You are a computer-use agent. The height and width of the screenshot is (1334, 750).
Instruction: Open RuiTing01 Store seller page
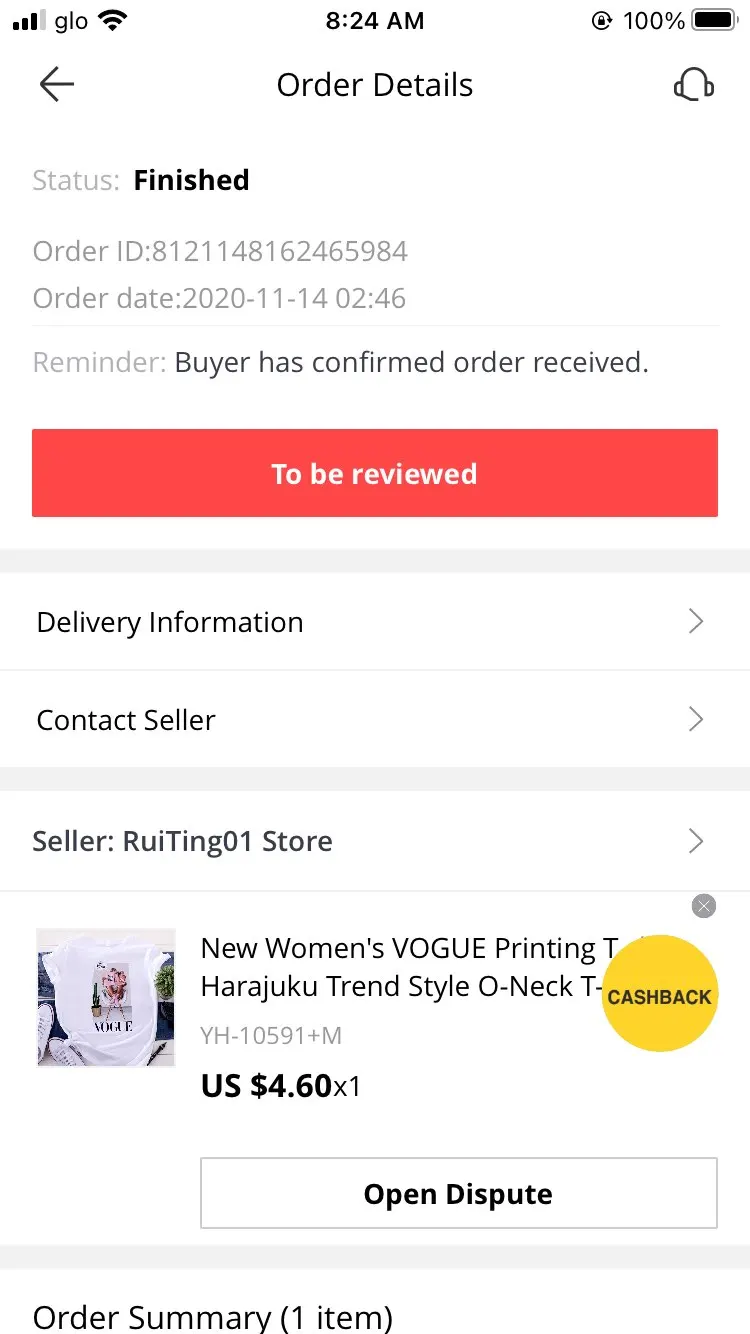click(x=374, y=841)
